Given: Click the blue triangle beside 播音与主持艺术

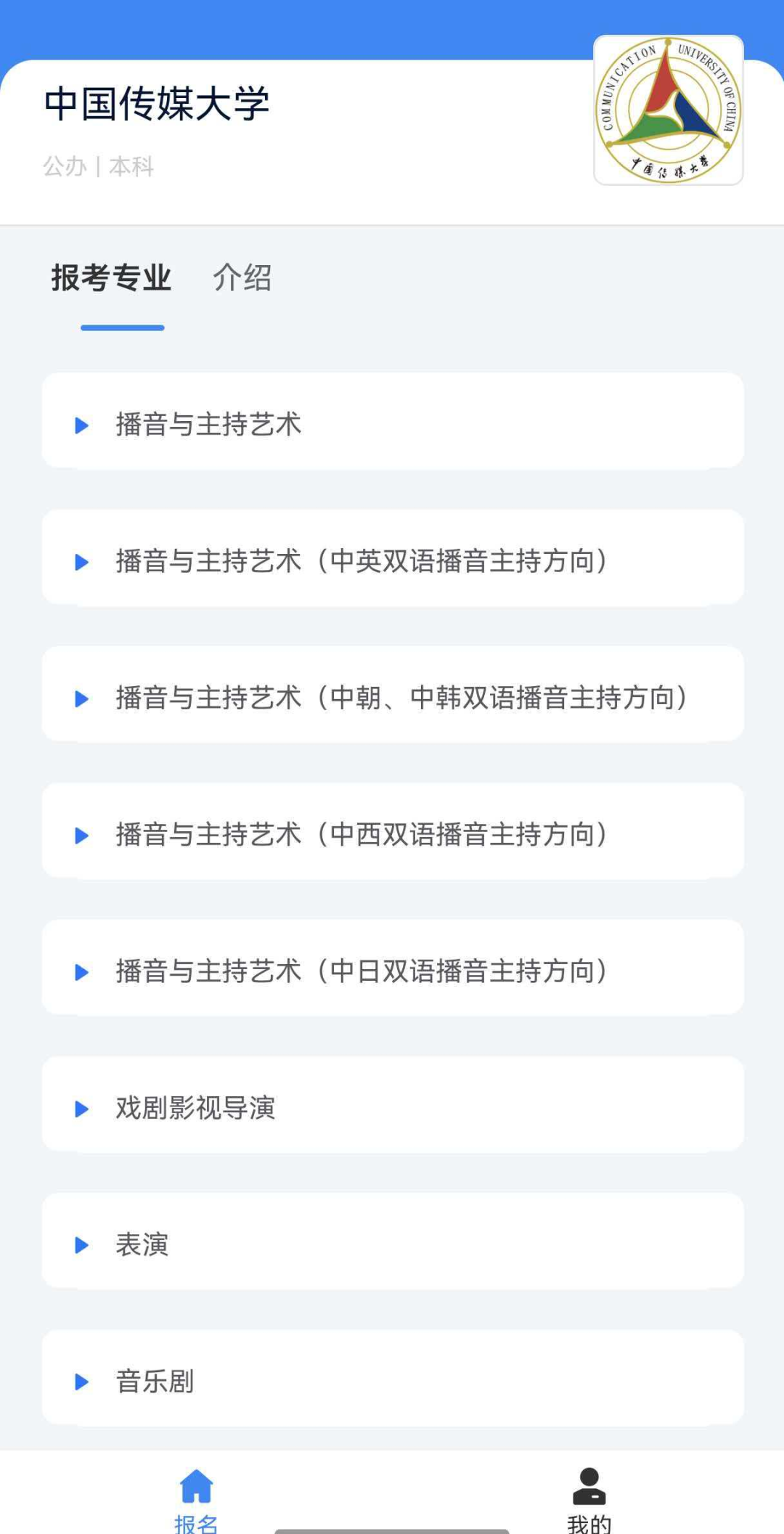Looking at the screenshot, I should (81, 425).
